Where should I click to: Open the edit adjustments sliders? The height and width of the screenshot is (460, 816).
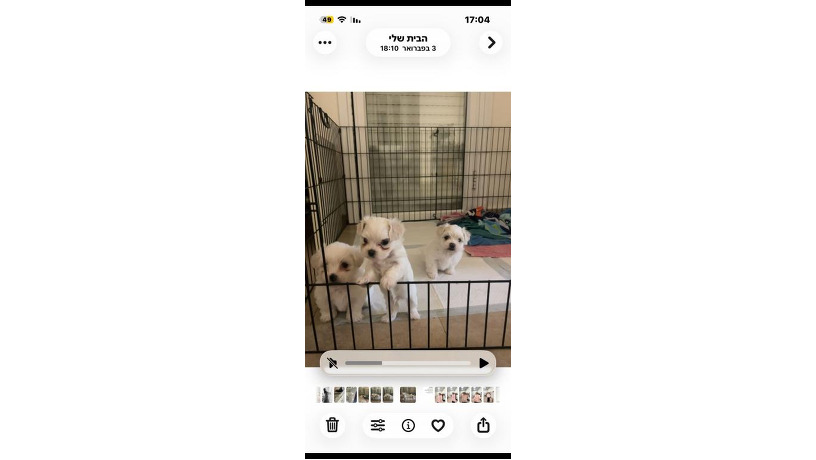coord(378,425)
